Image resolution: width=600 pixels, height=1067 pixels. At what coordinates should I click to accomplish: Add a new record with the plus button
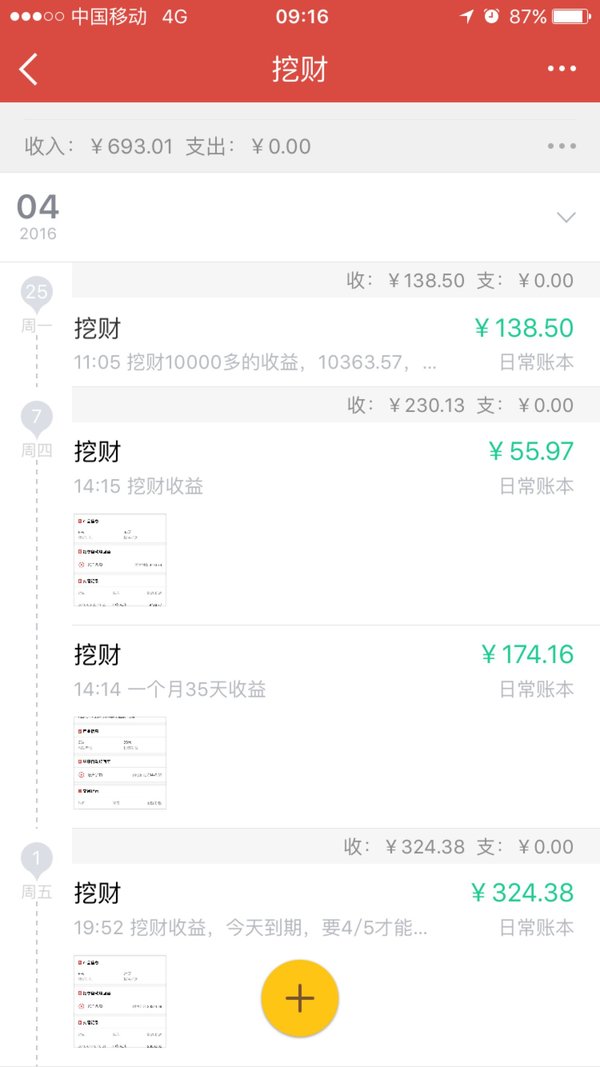[300, 998]
